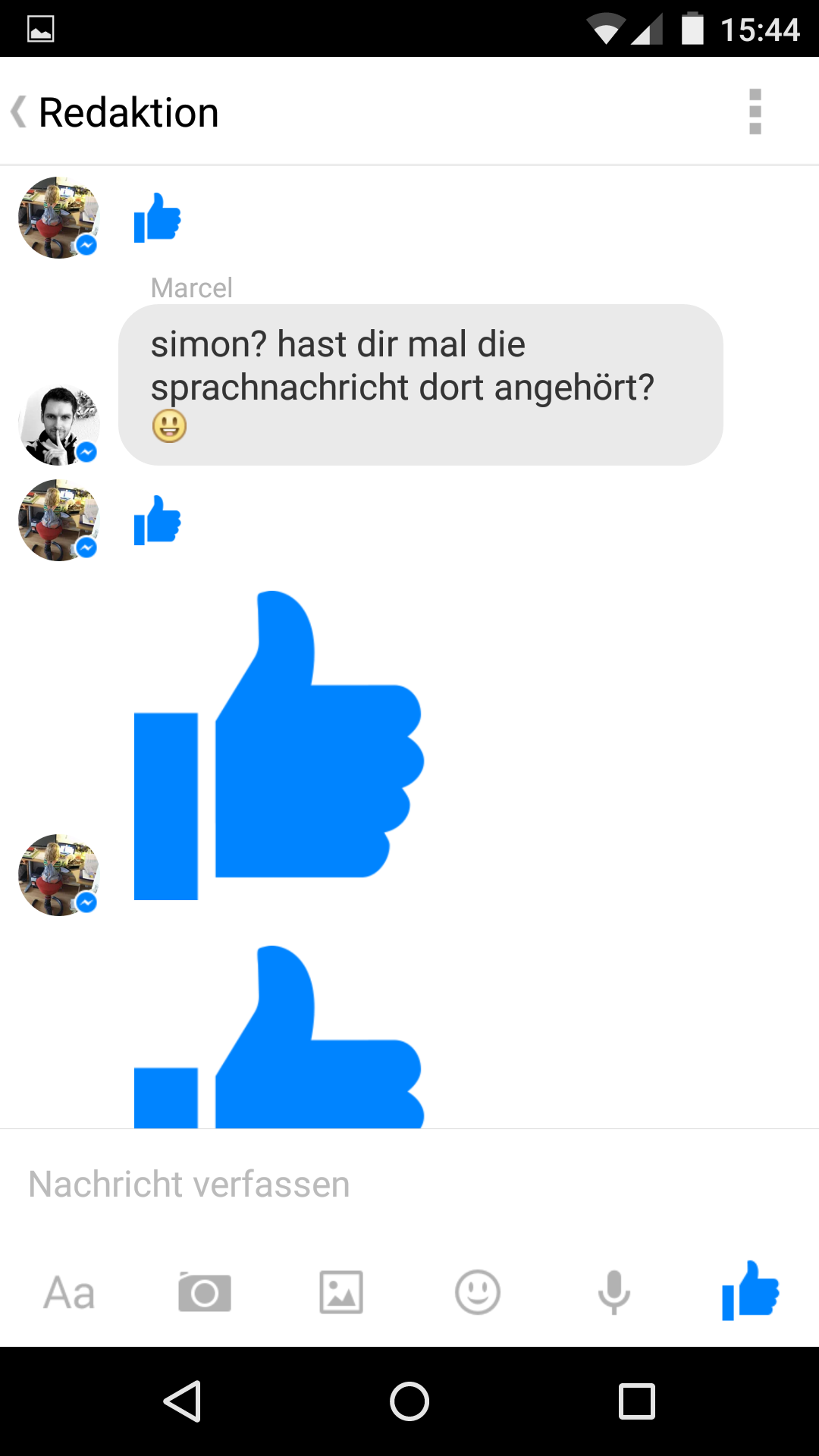The width and height of the screenshot is (819, 1456).
Task: Record a voice message with the microphone
Action: [614, 1292]
